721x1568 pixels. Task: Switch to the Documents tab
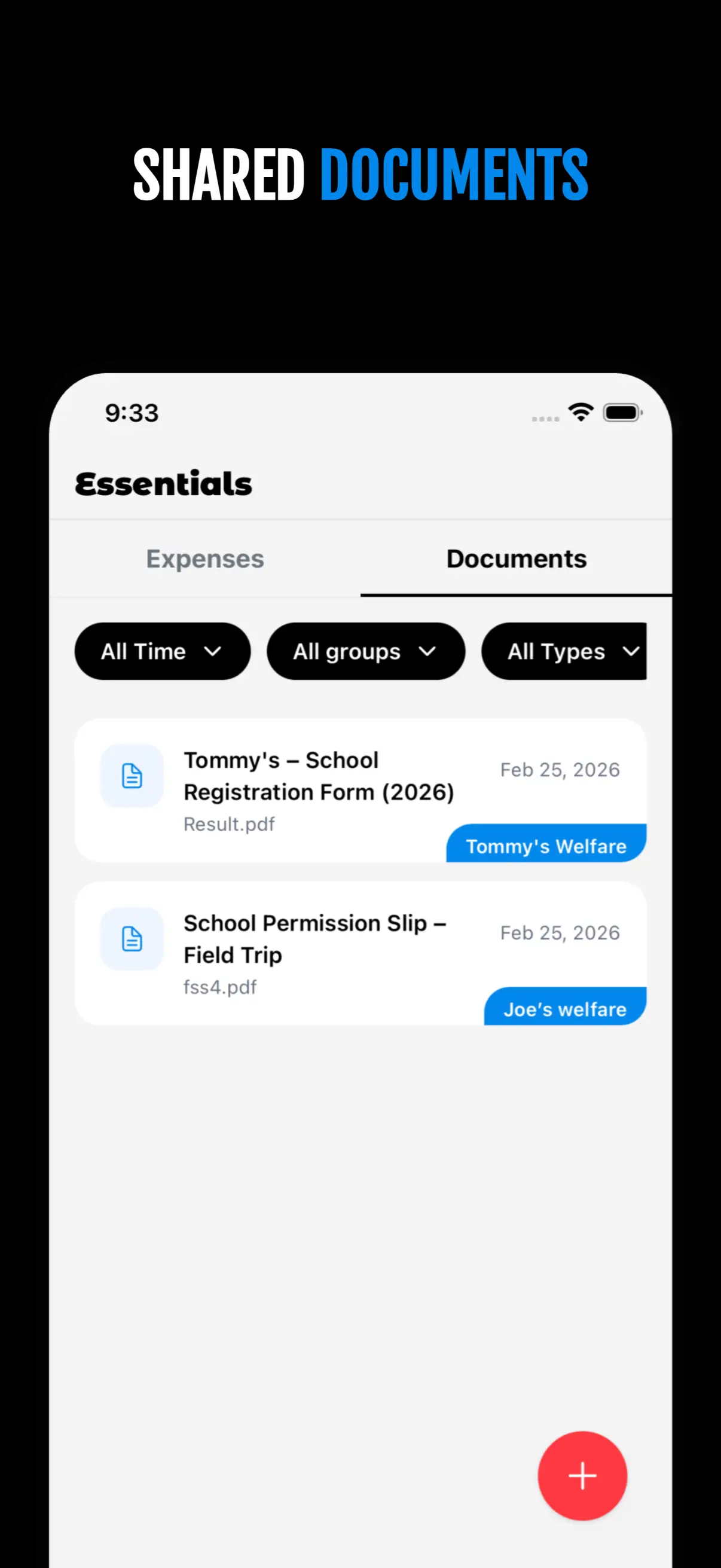[x=516, y=558]
